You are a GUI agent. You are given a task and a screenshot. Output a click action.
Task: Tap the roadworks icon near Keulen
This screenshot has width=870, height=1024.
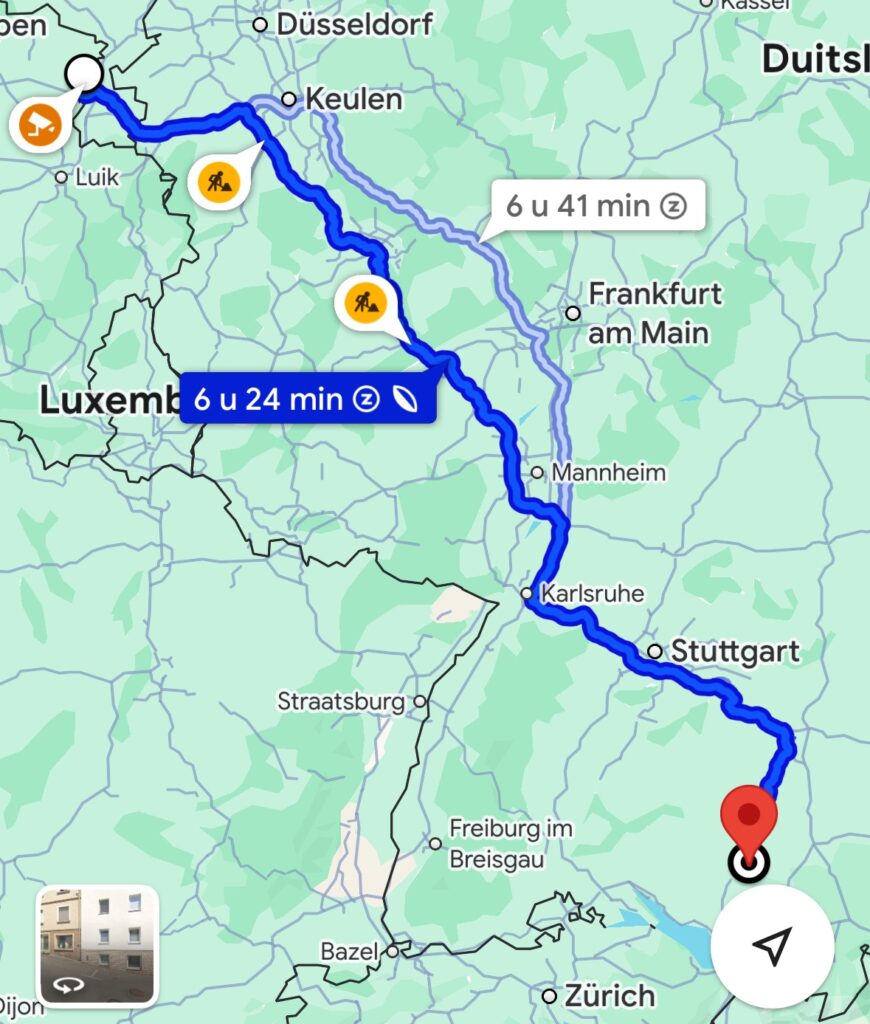point(217,182)
